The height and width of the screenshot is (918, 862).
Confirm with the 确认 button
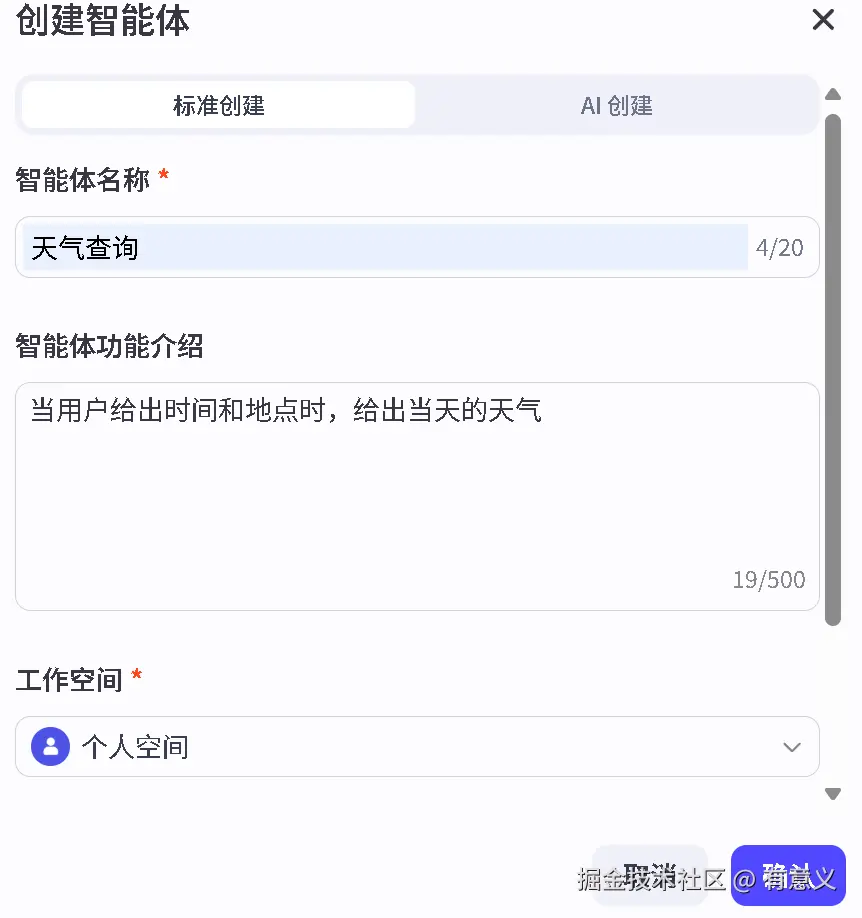(788, 875)
